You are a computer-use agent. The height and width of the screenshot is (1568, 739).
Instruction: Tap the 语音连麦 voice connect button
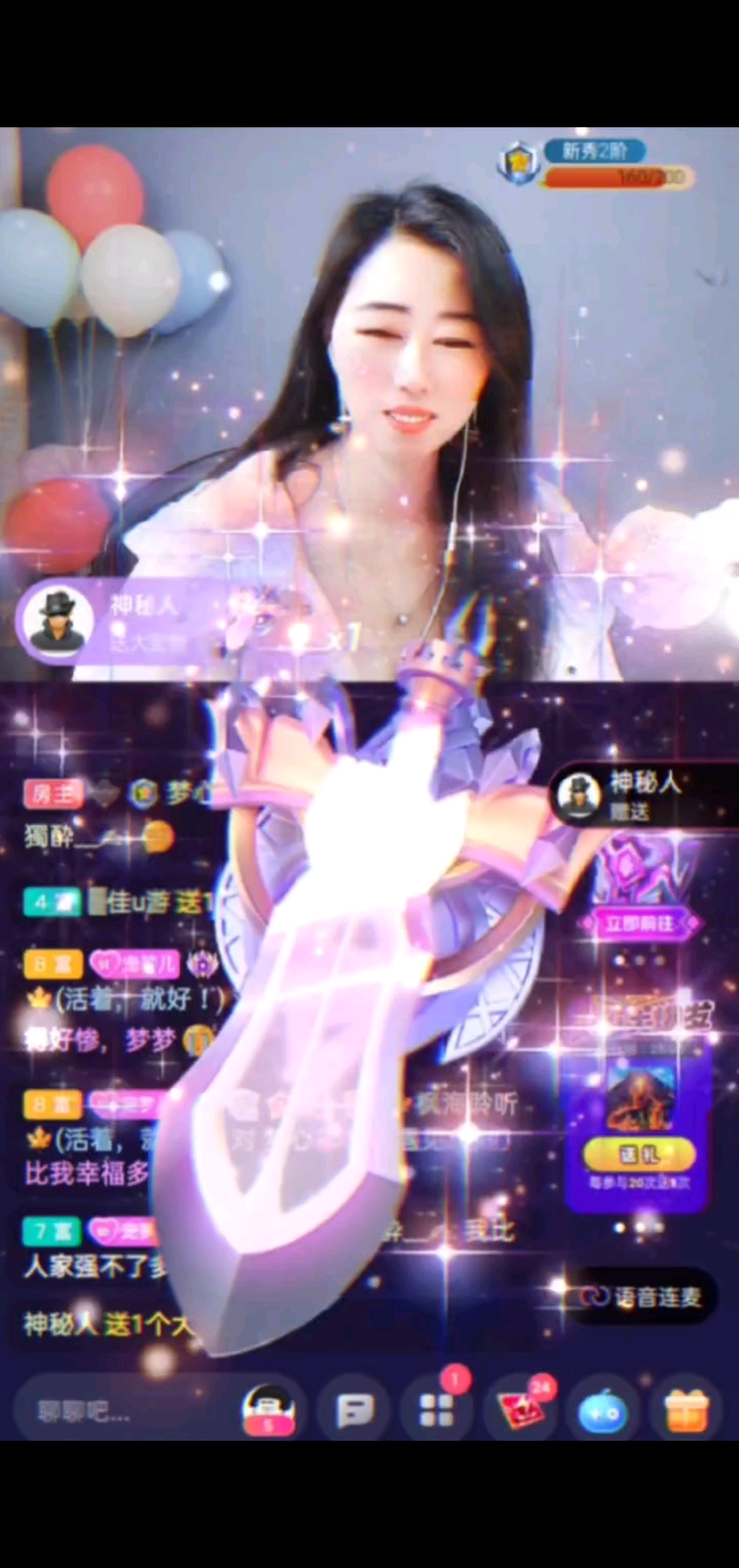pos(642,1296)
